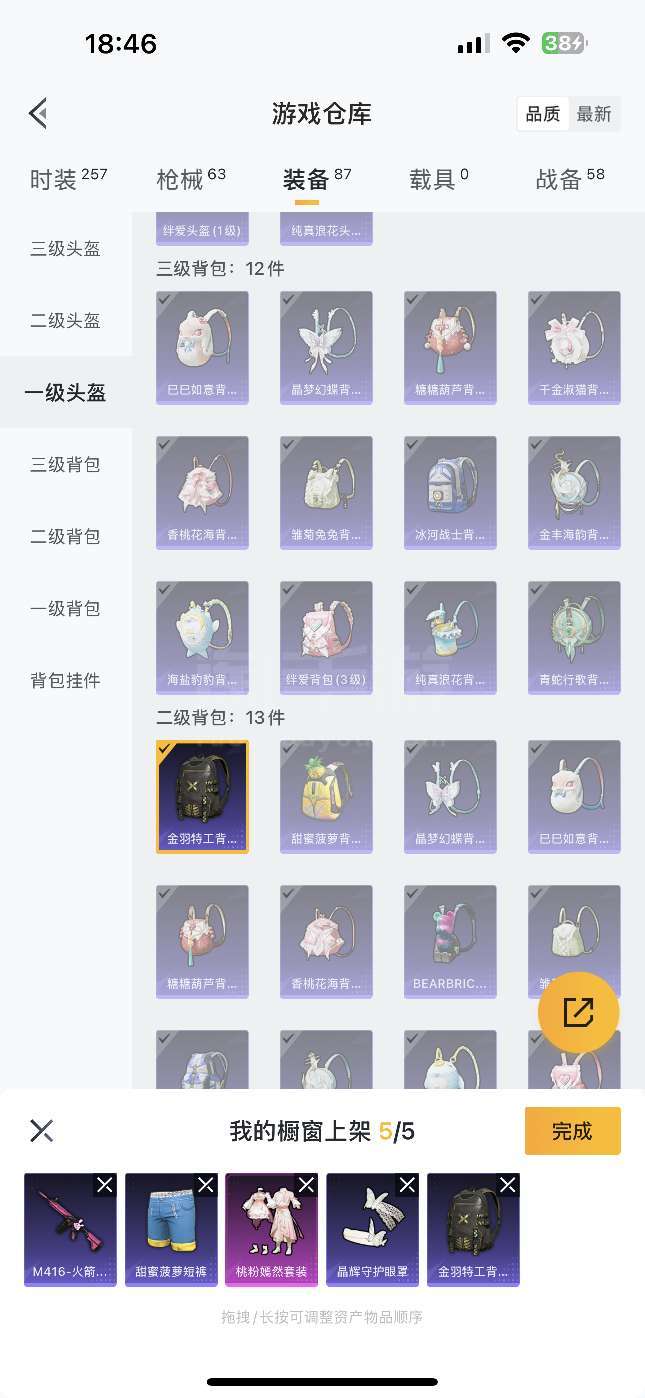Remove M416-火箭 from the showcase
645x1398 pixels.
pyautogui.click(x=105, y=1185)
